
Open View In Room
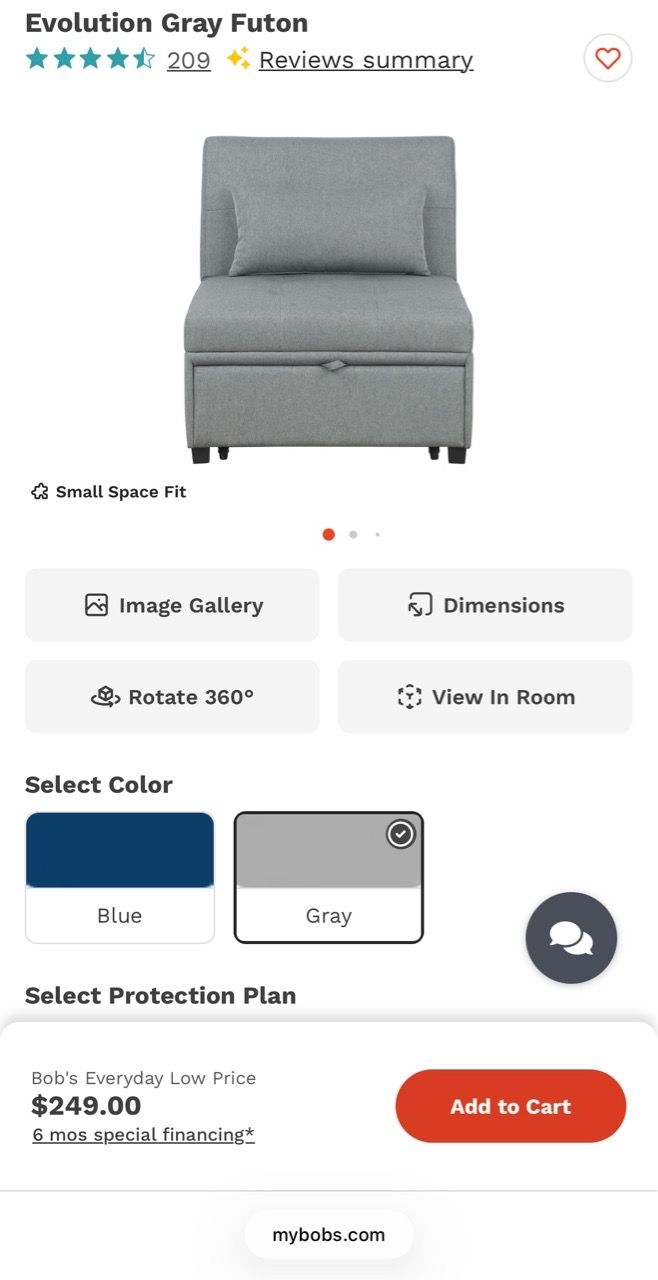click(x=485, y=697)
